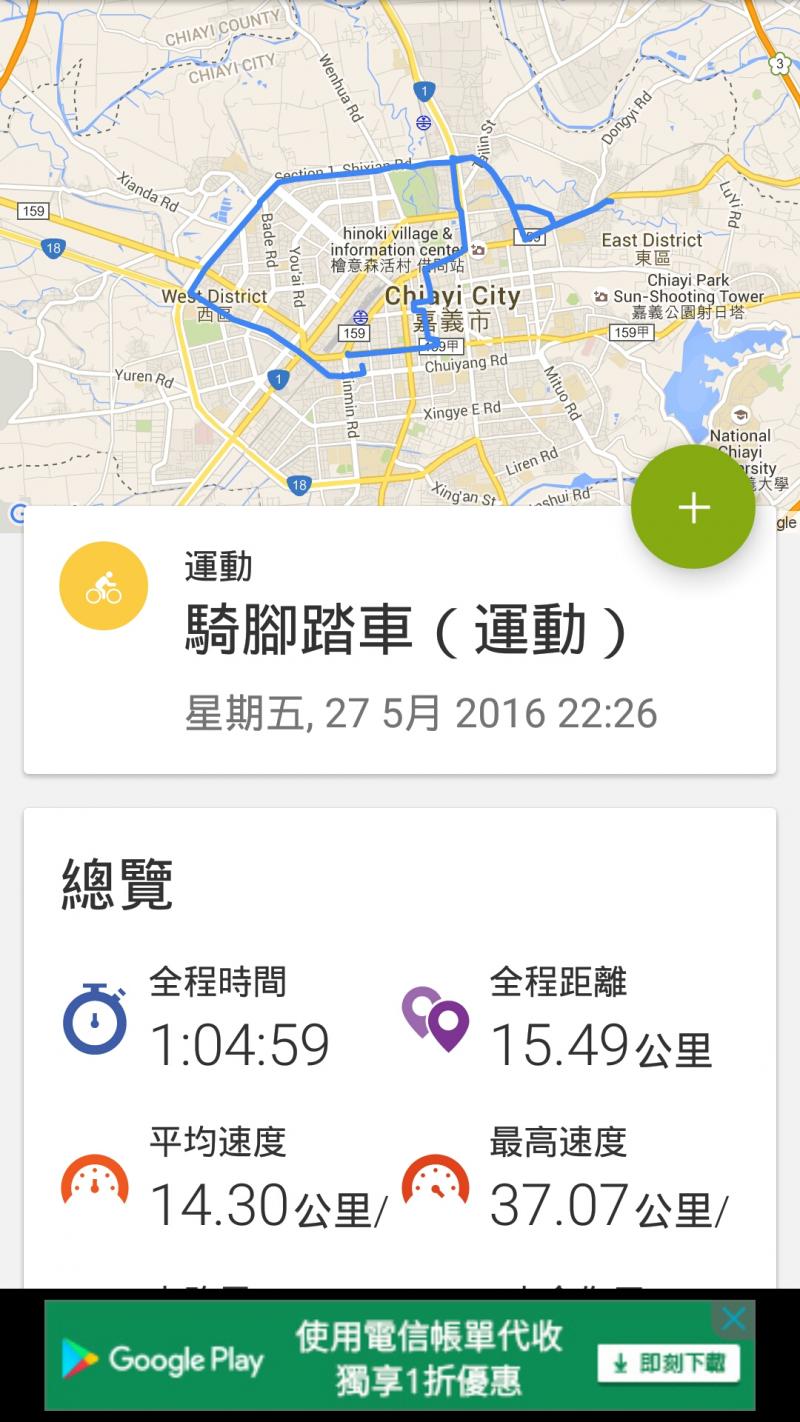
Task: Tap the green plus floating button
Action: tap(693, 507)
